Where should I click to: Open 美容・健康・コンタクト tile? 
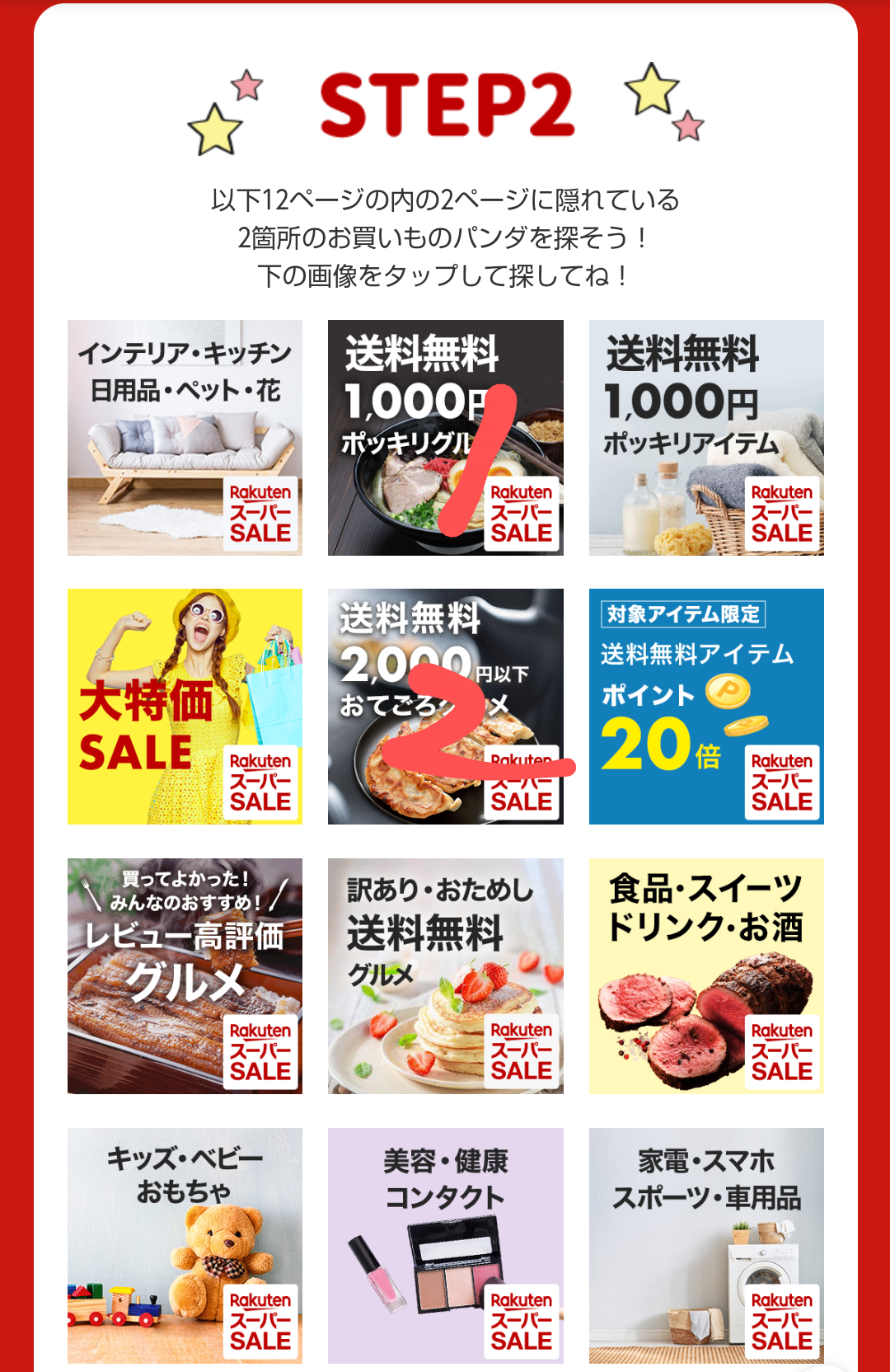click(x=445, y=1245)
